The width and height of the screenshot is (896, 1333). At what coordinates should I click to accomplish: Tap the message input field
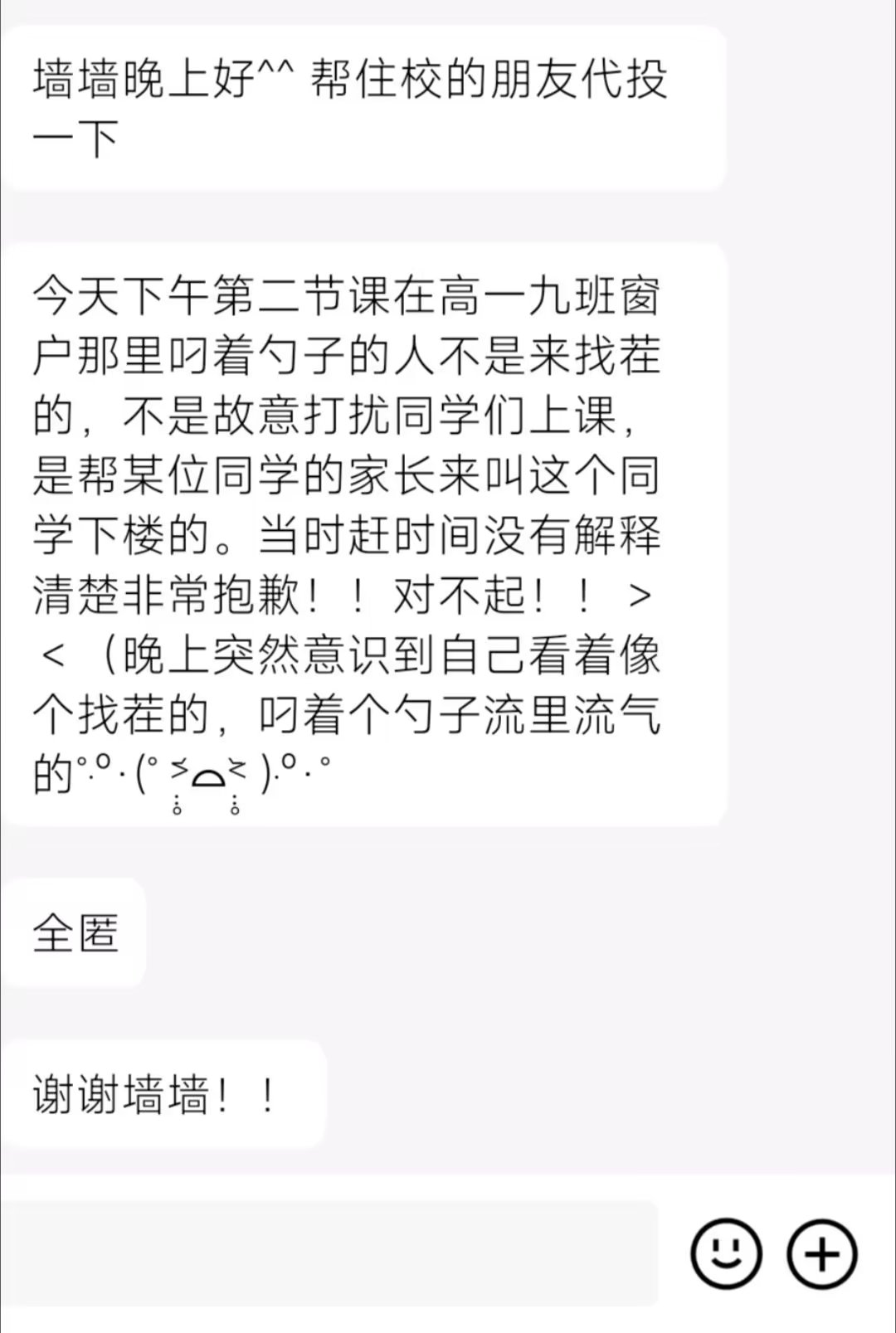coord(332,1253)
